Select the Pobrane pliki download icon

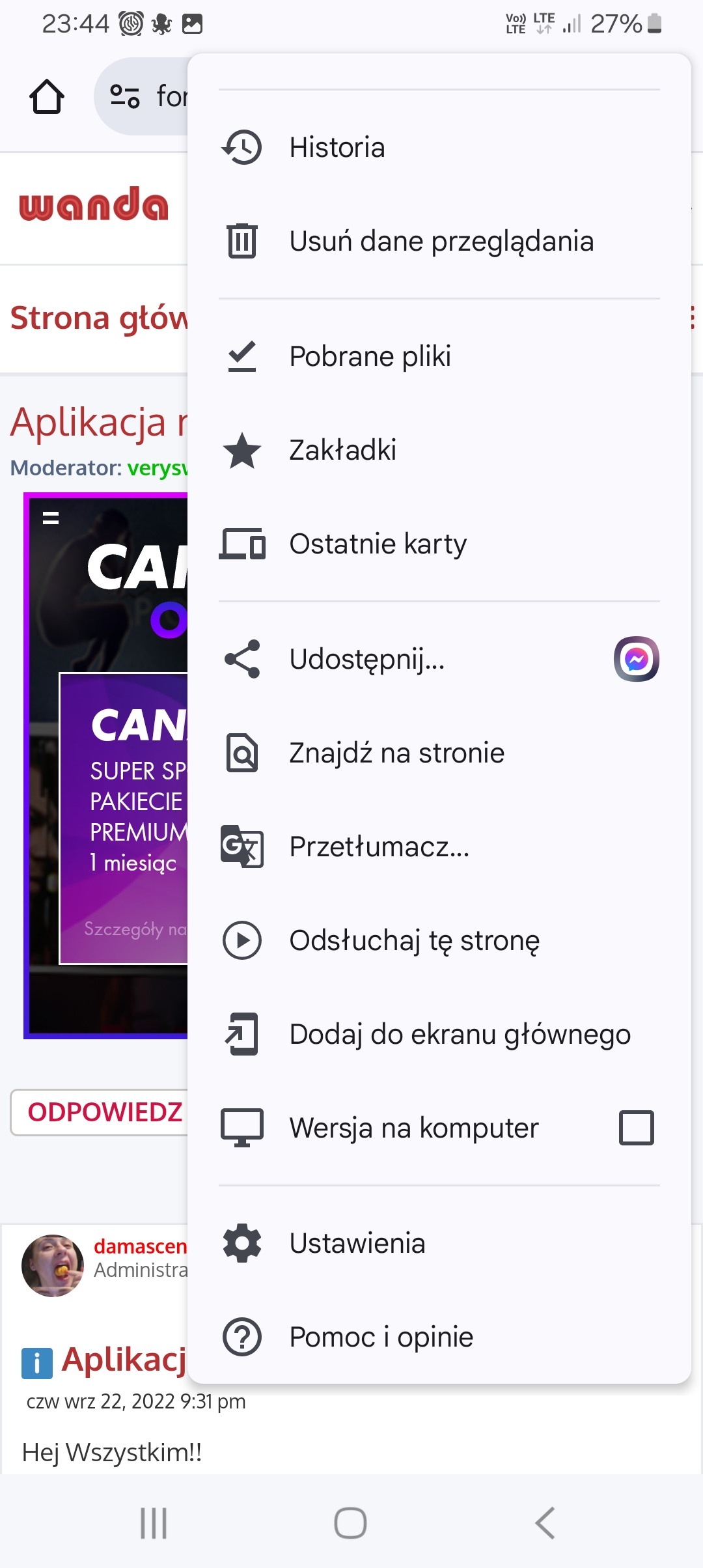pos(242,355)
